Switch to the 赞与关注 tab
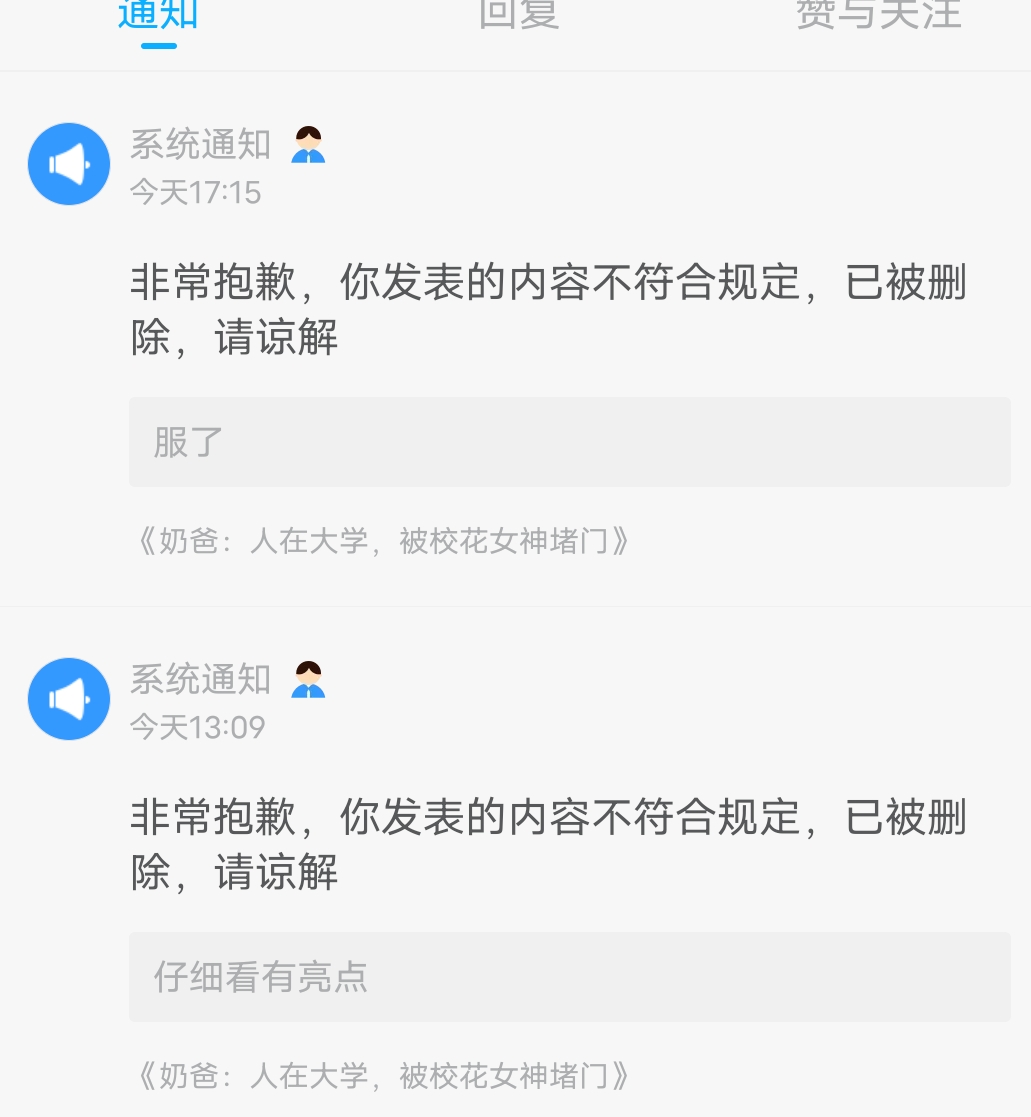The height and width of the screenshot is (1117, 1031). pos(878,14)
